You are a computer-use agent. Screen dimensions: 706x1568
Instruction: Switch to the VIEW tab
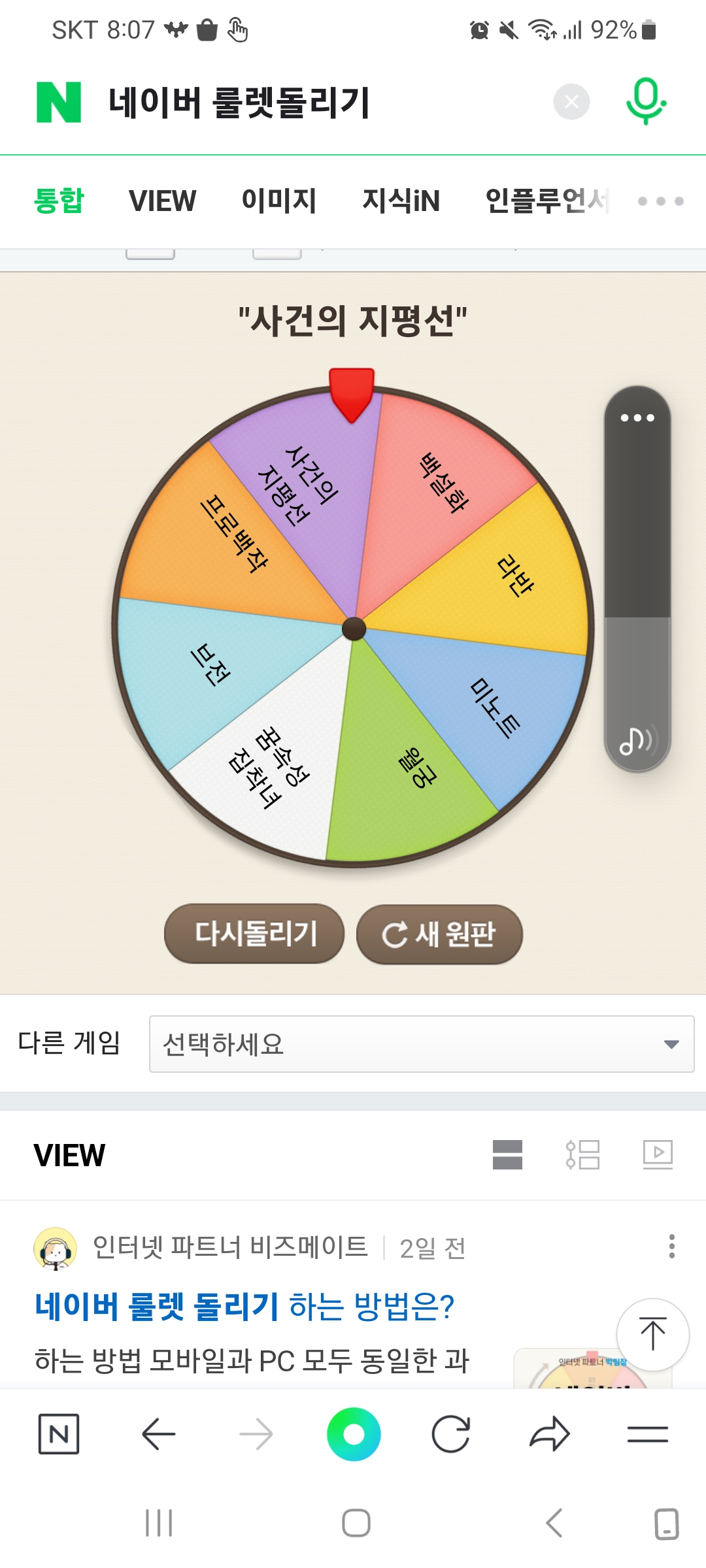pos(162,201)
